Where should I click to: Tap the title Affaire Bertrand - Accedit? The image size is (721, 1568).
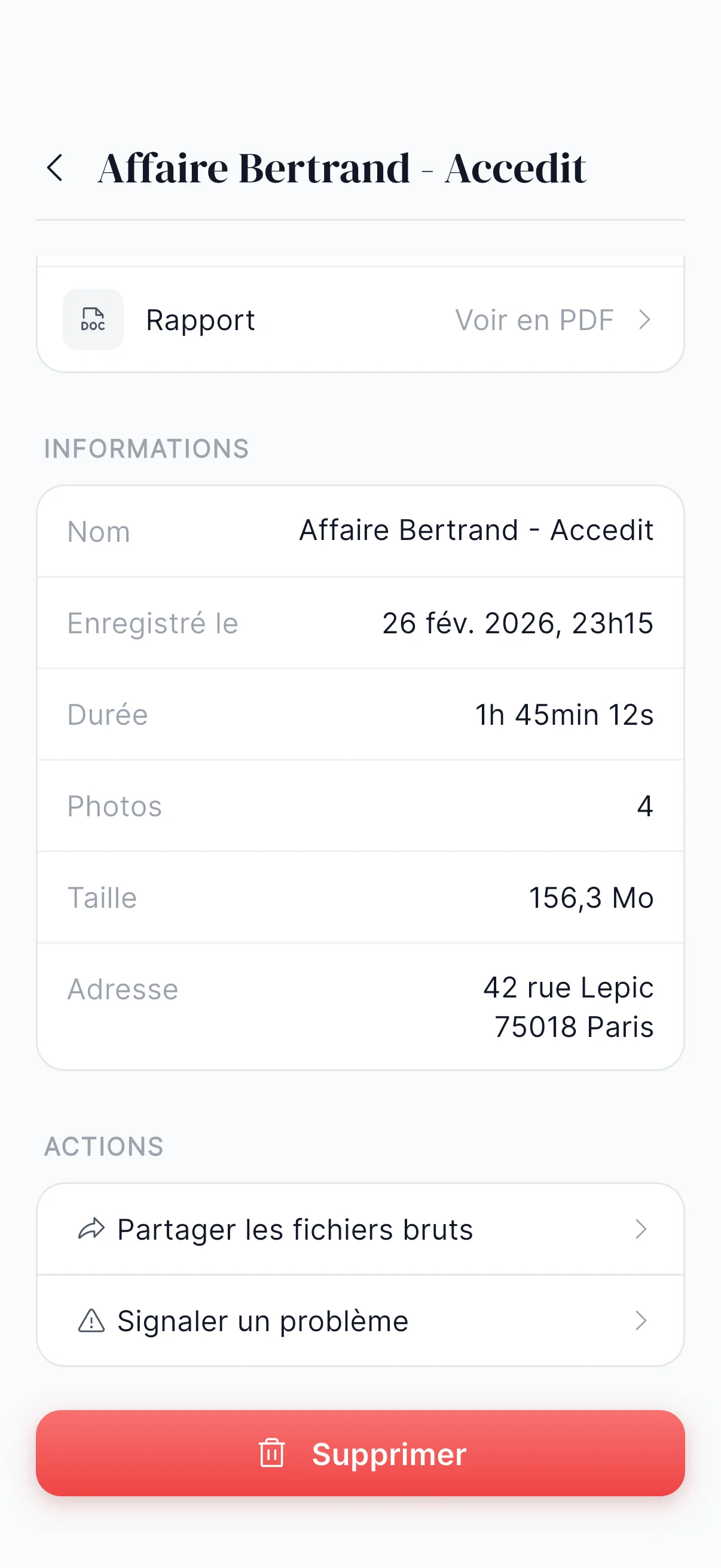click(343, 167)
